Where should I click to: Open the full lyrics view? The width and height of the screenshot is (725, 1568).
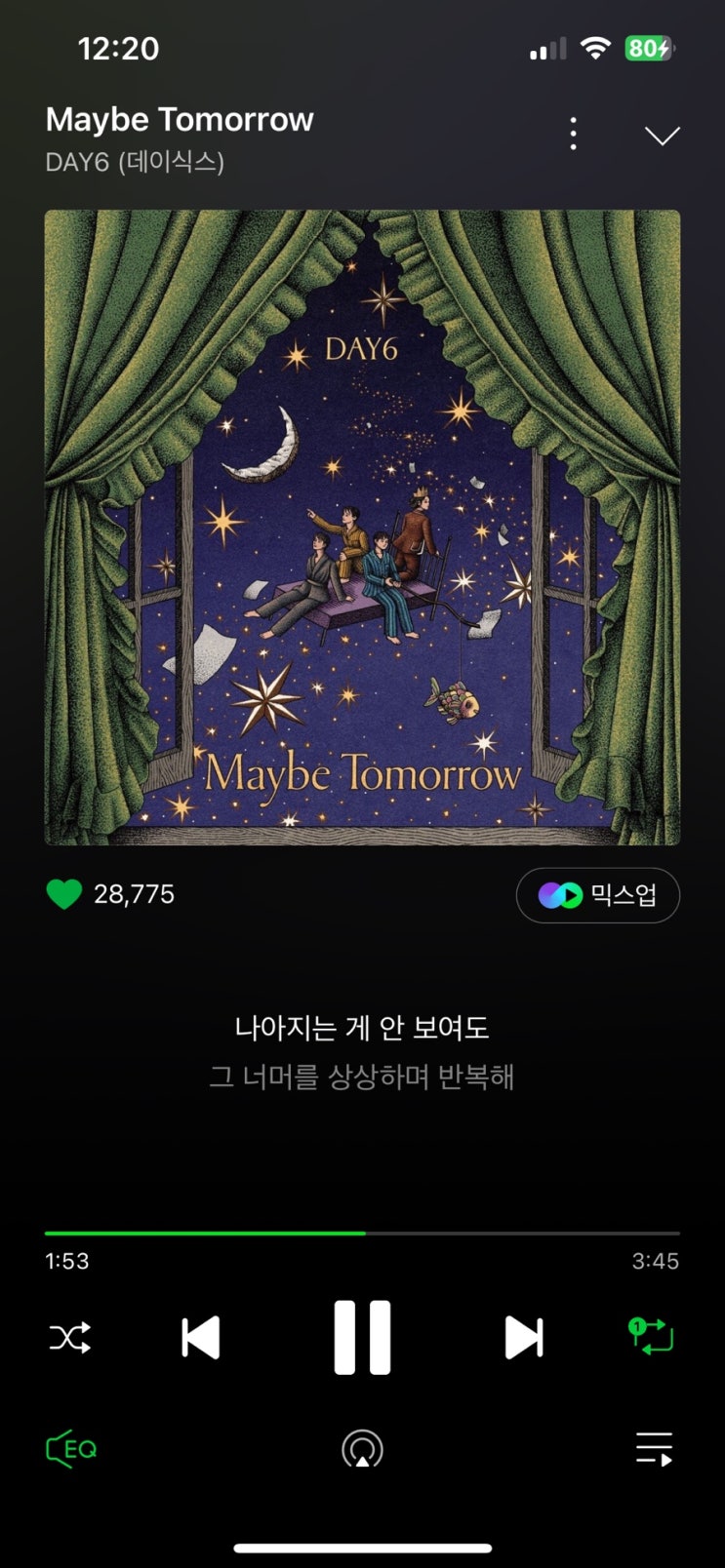[x=362, y=1052]
